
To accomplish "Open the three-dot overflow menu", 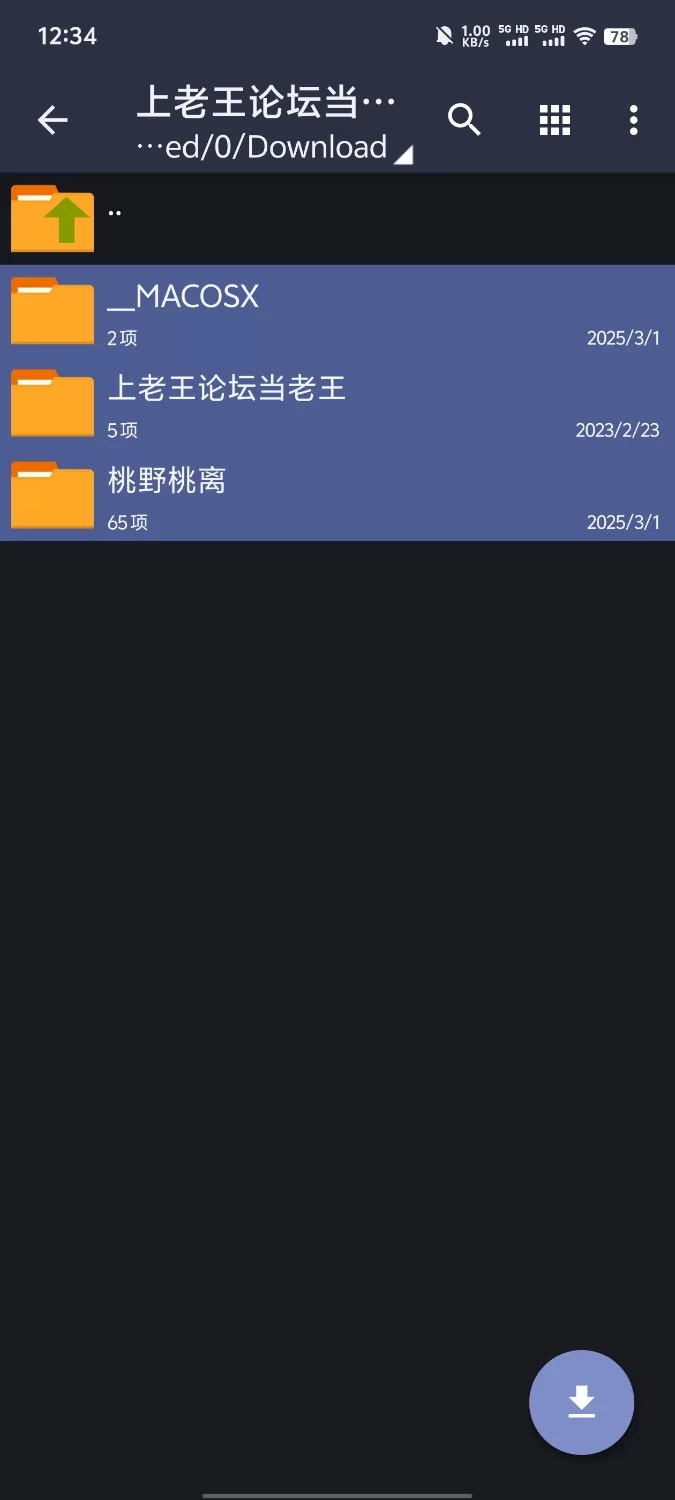I will coord(633,120).
